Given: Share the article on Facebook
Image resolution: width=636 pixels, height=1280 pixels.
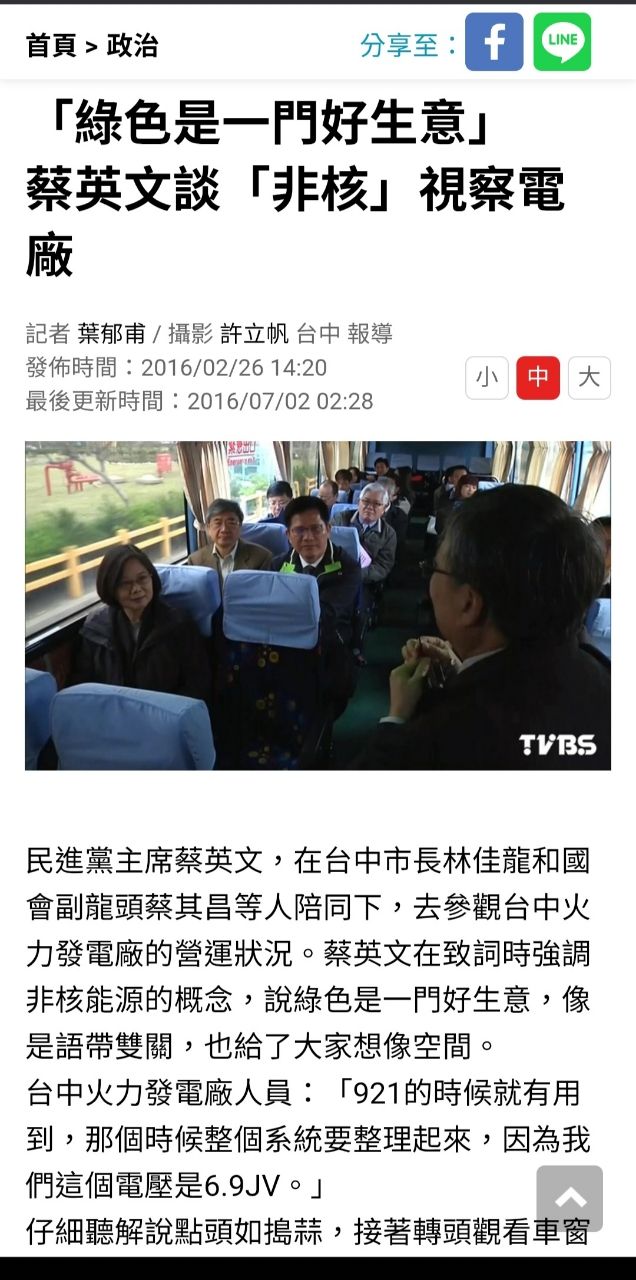Looking at the screenshot, I should [x=494, y=42].
